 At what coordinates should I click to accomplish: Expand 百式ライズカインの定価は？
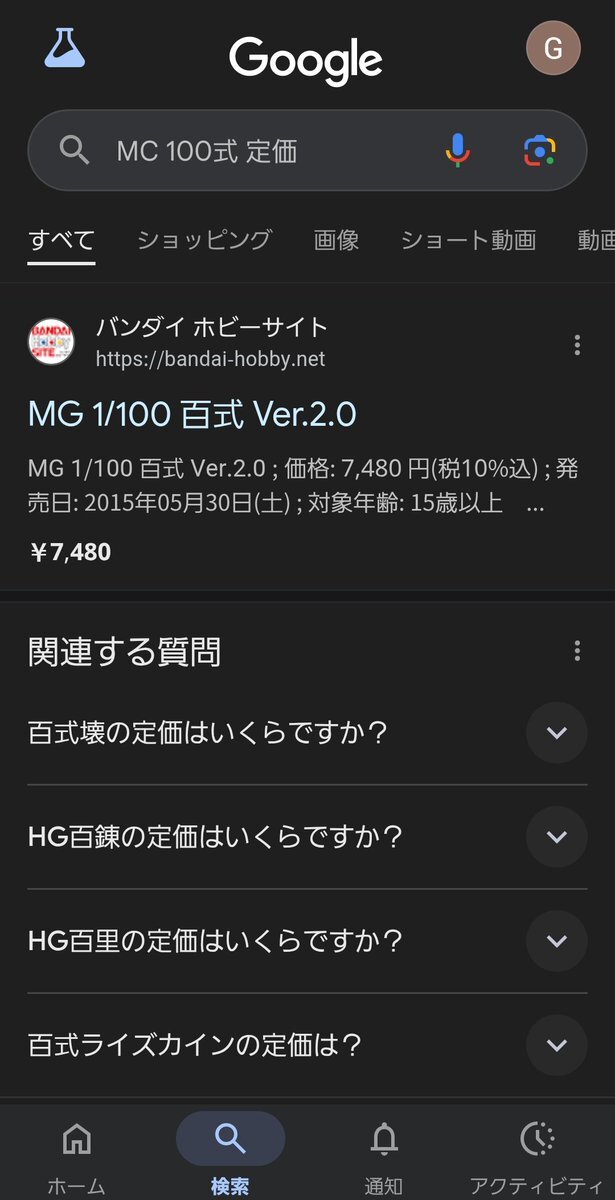click(307, 1045)
